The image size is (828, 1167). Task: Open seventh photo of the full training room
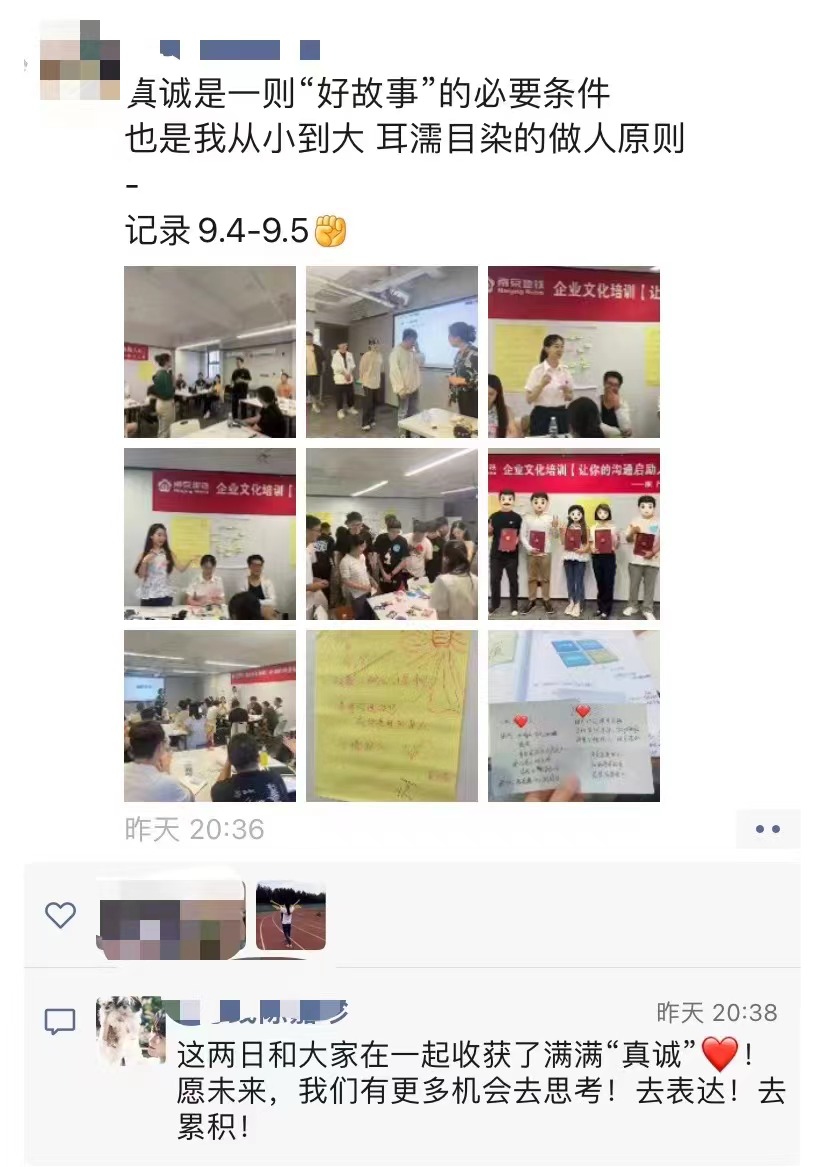210,716
